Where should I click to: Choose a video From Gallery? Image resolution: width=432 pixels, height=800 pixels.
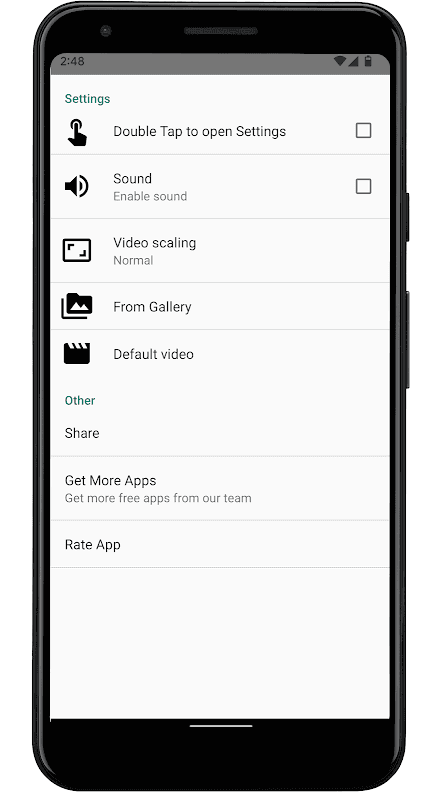click(220, 307)
